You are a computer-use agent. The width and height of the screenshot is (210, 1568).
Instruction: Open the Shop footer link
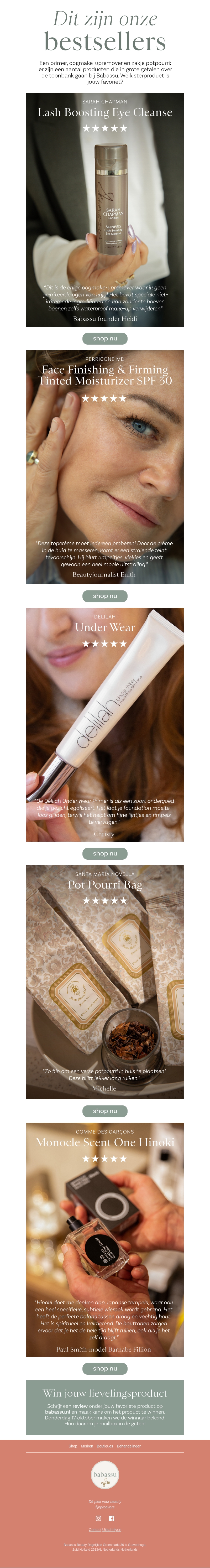[72, 1446]
